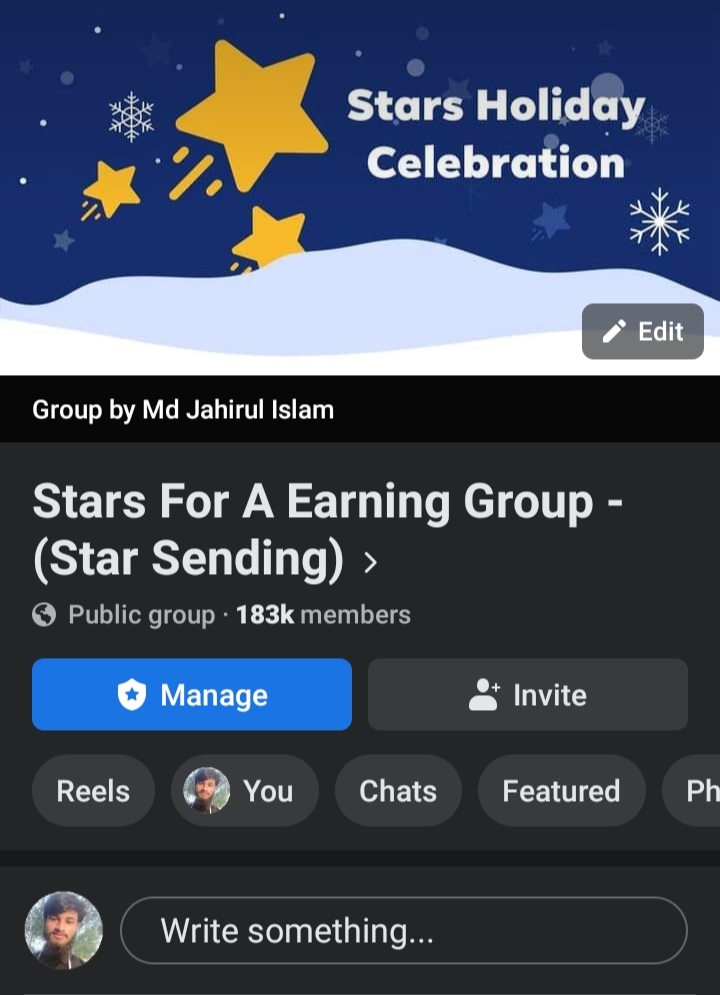Screen dimensions: 720x995
Task: Click the invite person icon with plus sign
Action: (483, 694)
